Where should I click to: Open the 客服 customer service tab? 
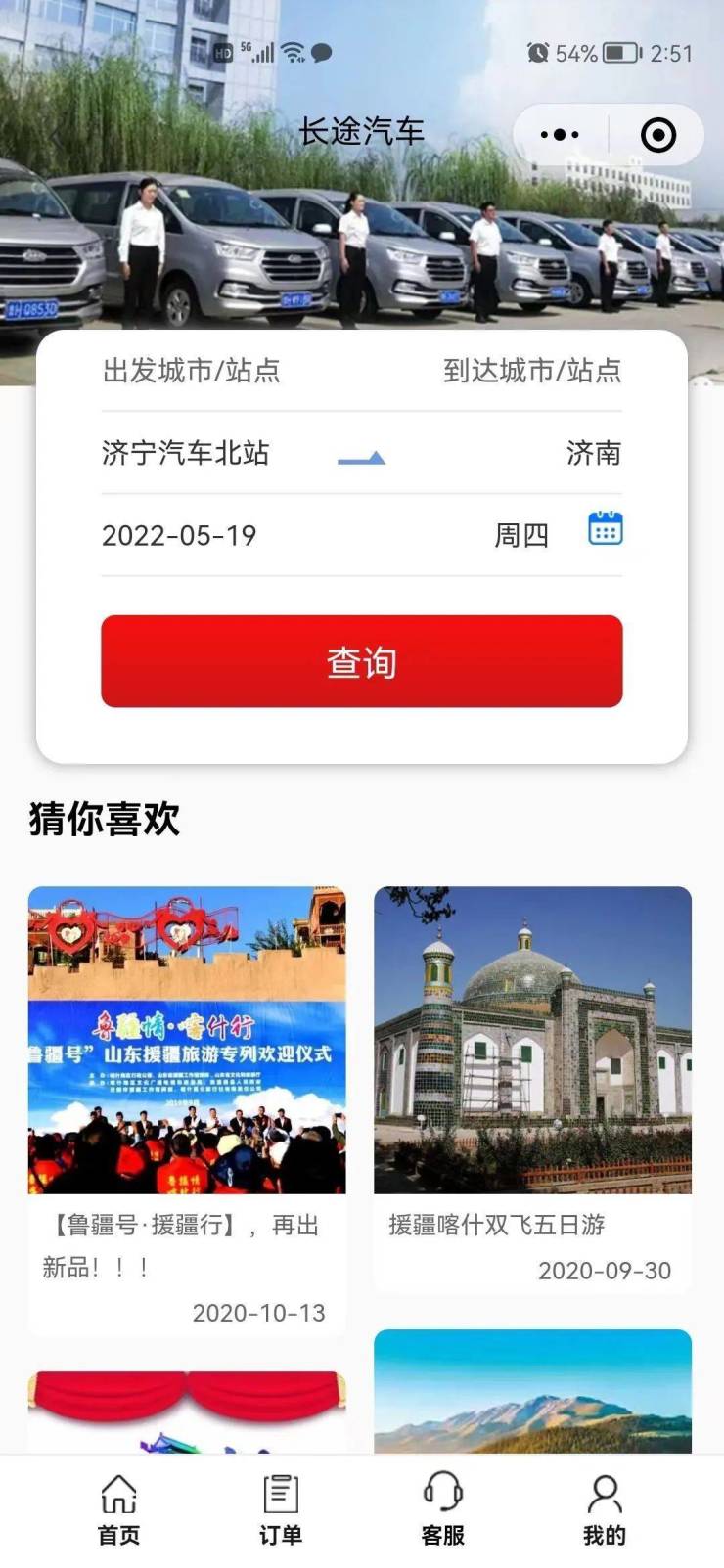[x=442, y=1509]
